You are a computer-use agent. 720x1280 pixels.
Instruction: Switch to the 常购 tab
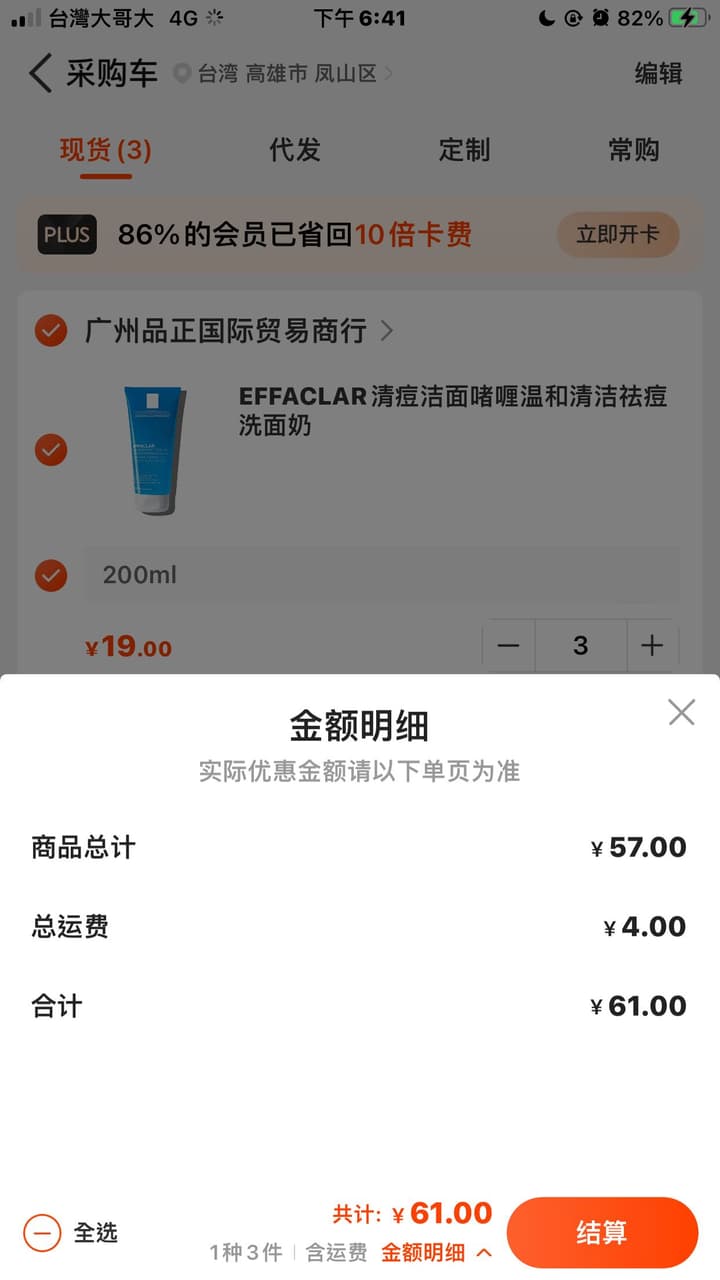pyautogui.click(x=633, y=150)
